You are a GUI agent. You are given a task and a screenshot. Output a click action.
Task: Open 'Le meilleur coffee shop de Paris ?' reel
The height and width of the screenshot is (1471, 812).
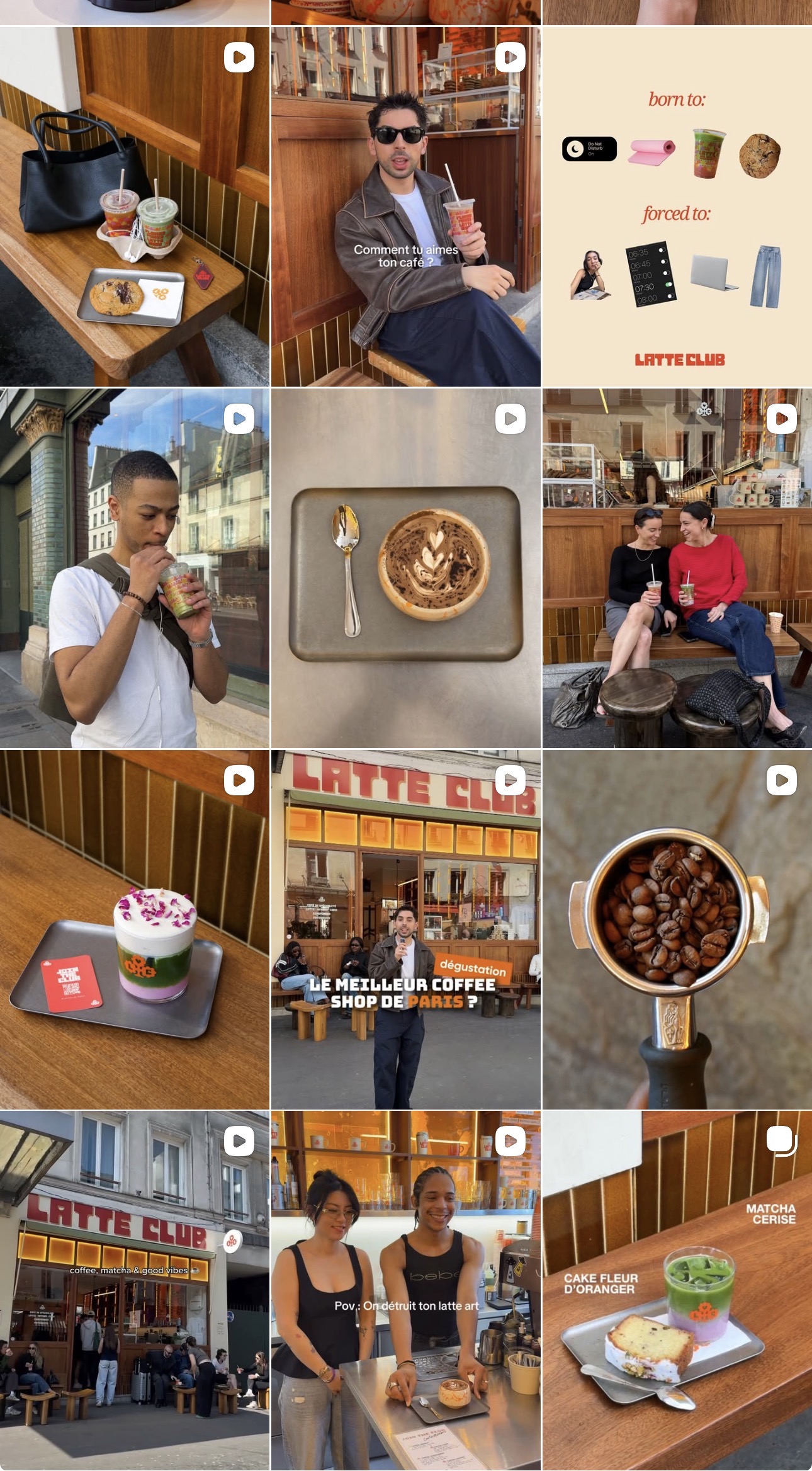406,929
